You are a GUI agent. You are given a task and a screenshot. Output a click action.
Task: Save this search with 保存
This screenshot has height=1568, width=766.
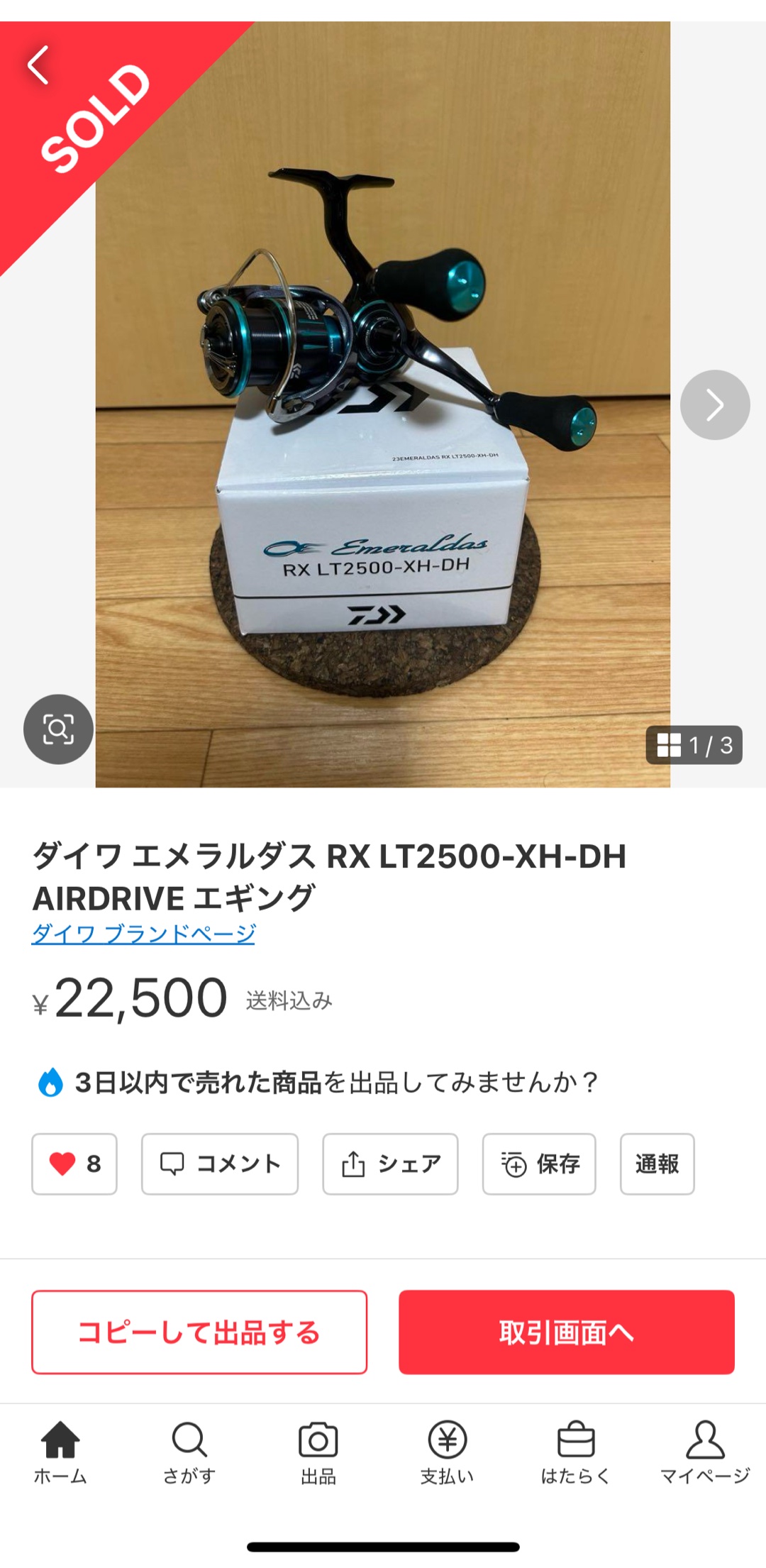click(x=539, y=1164)
